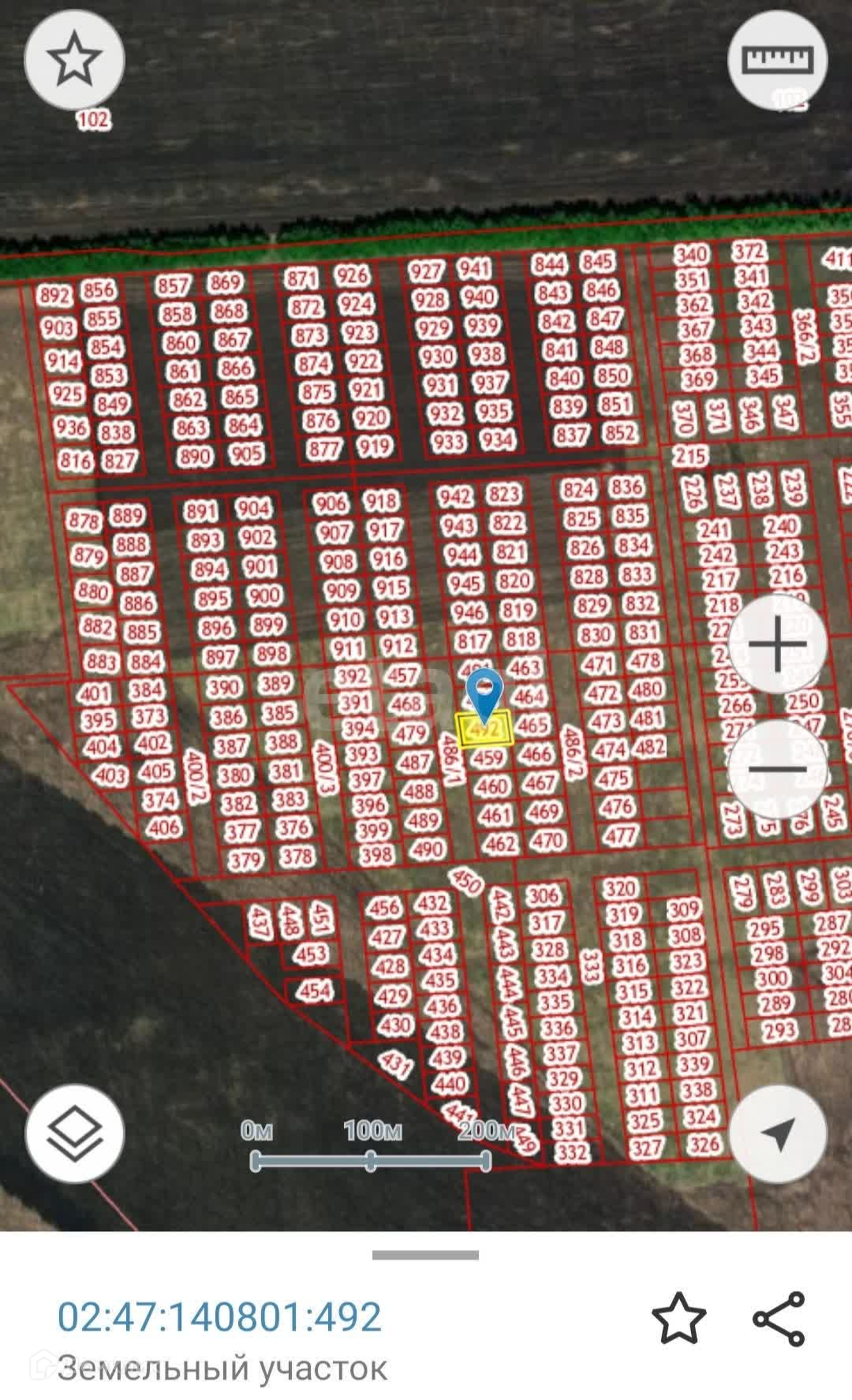This screenshot has width=852, height=1400.
Task: Zoom out the map with the minus button
Action: click(x=778, y=768)
